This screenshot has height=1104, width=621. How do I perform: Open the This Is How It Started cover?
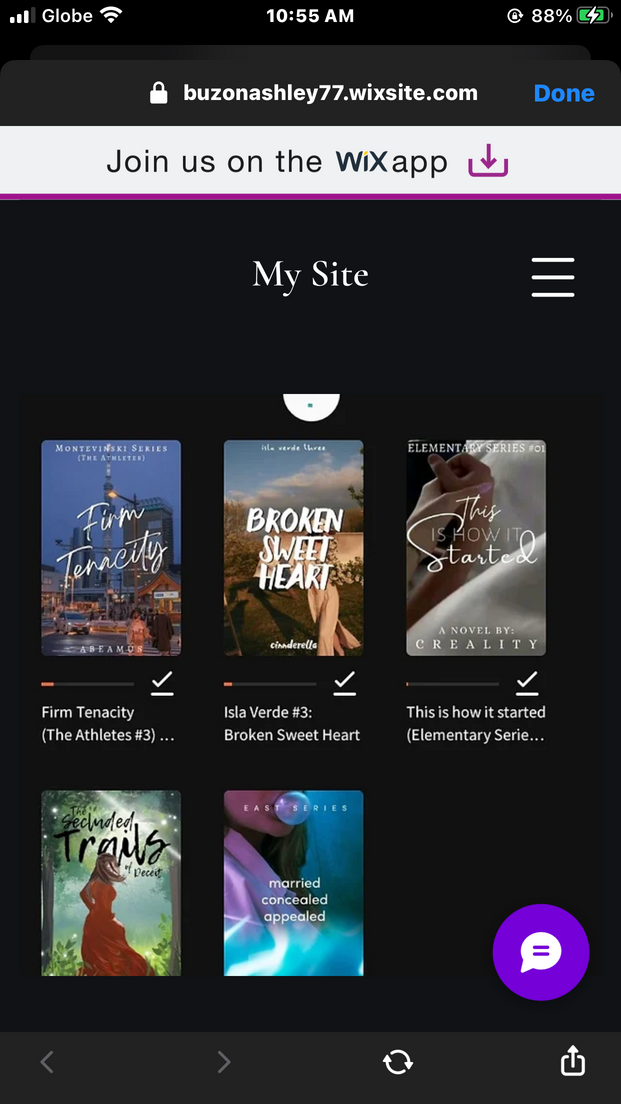(476, 548)
